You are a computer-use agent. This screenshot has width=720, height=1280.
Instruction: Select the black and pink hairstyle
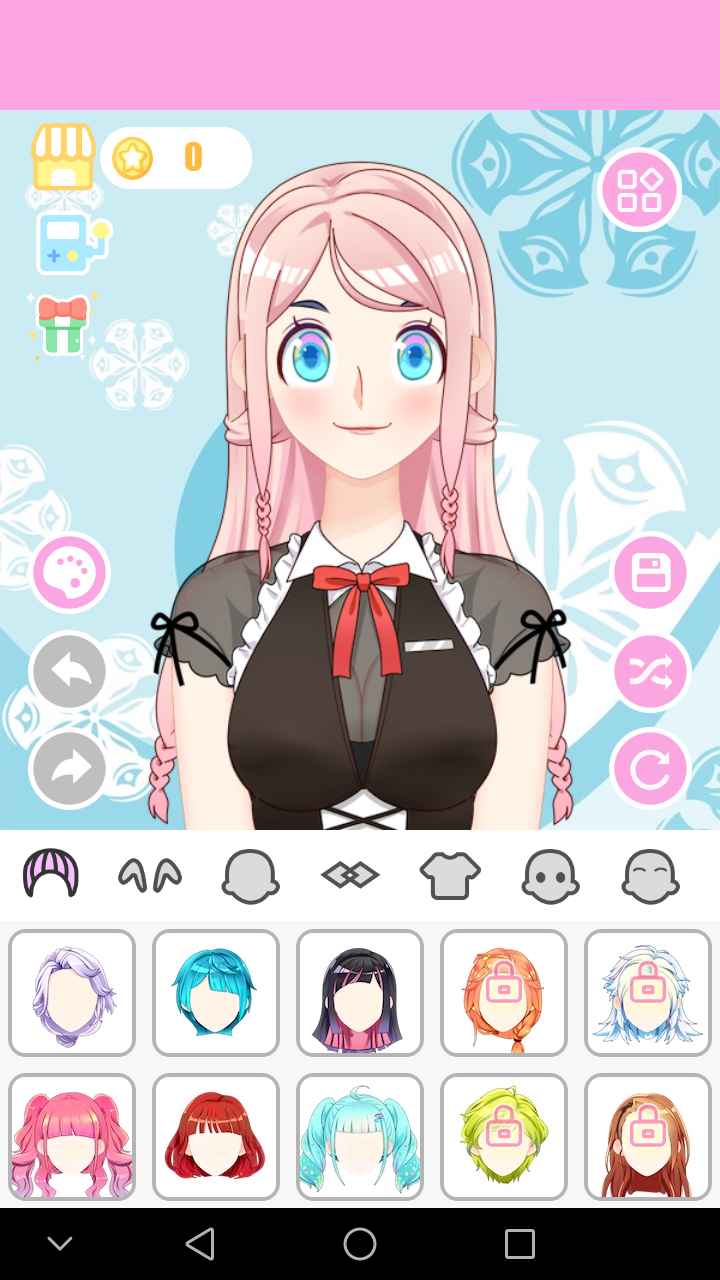pyautogui.click(x=360, y=993)
